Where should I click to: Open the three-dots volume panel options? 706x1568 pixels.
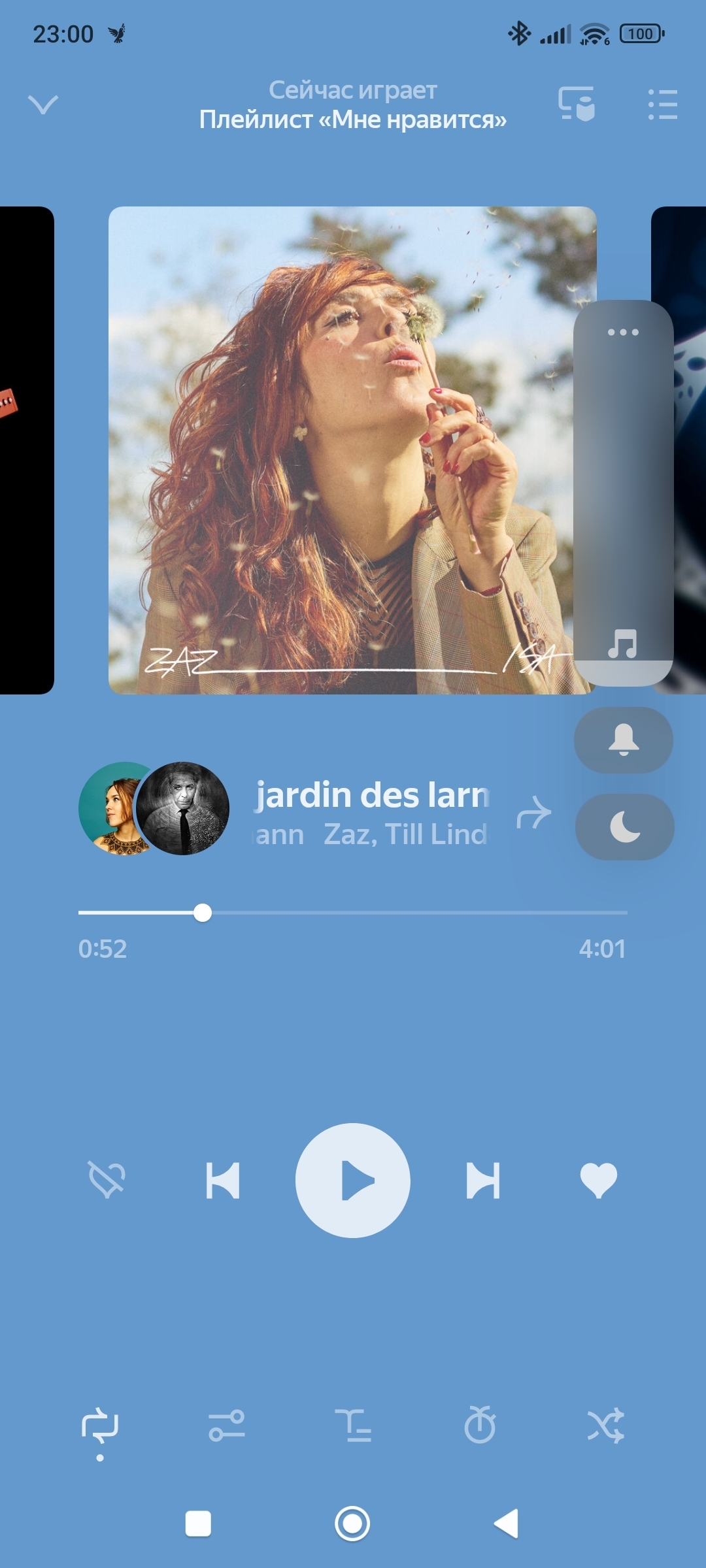tap(623, 332)
